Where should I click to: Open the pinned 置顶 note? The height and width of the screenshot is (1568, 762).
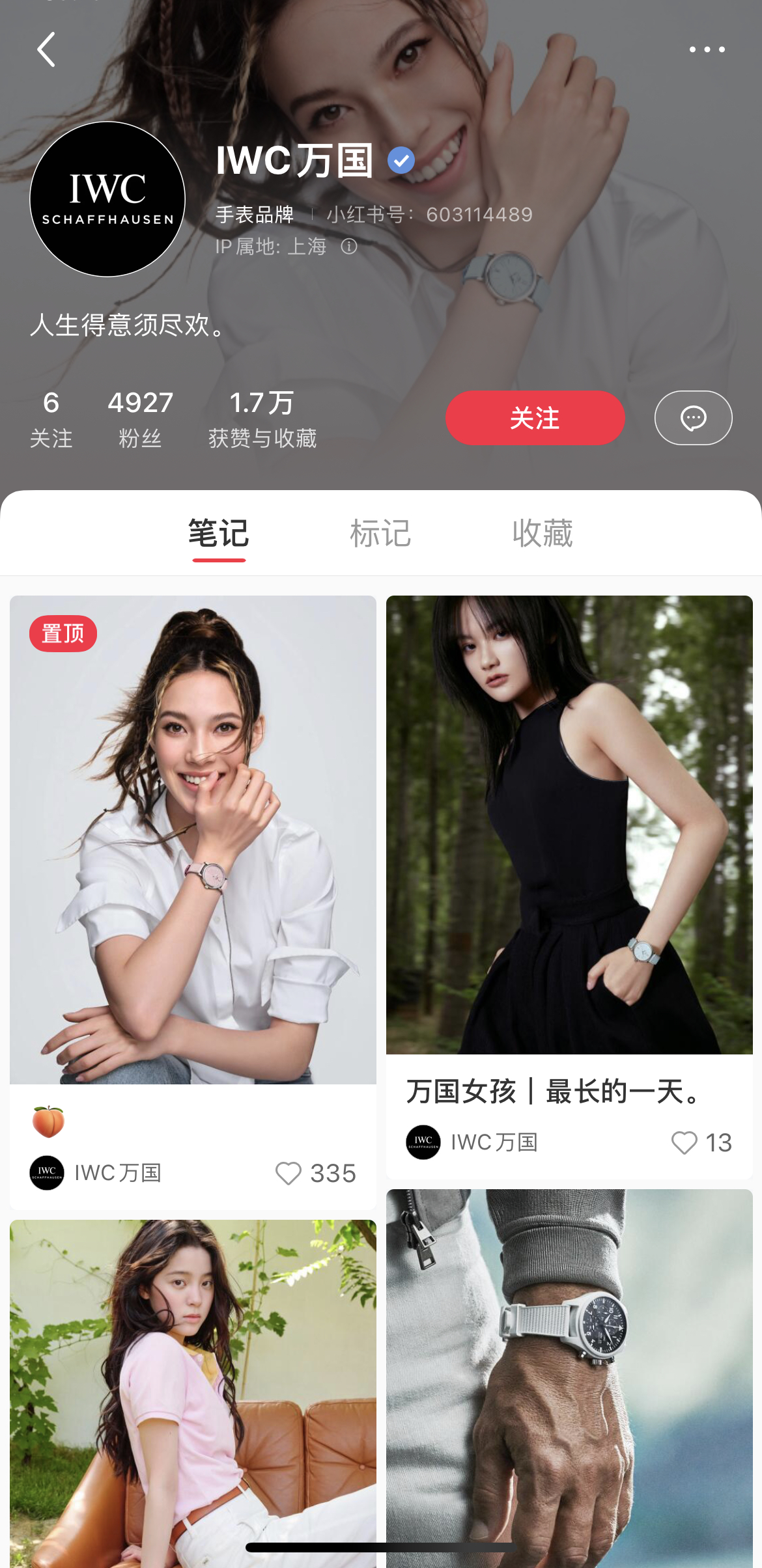(193, 840)
